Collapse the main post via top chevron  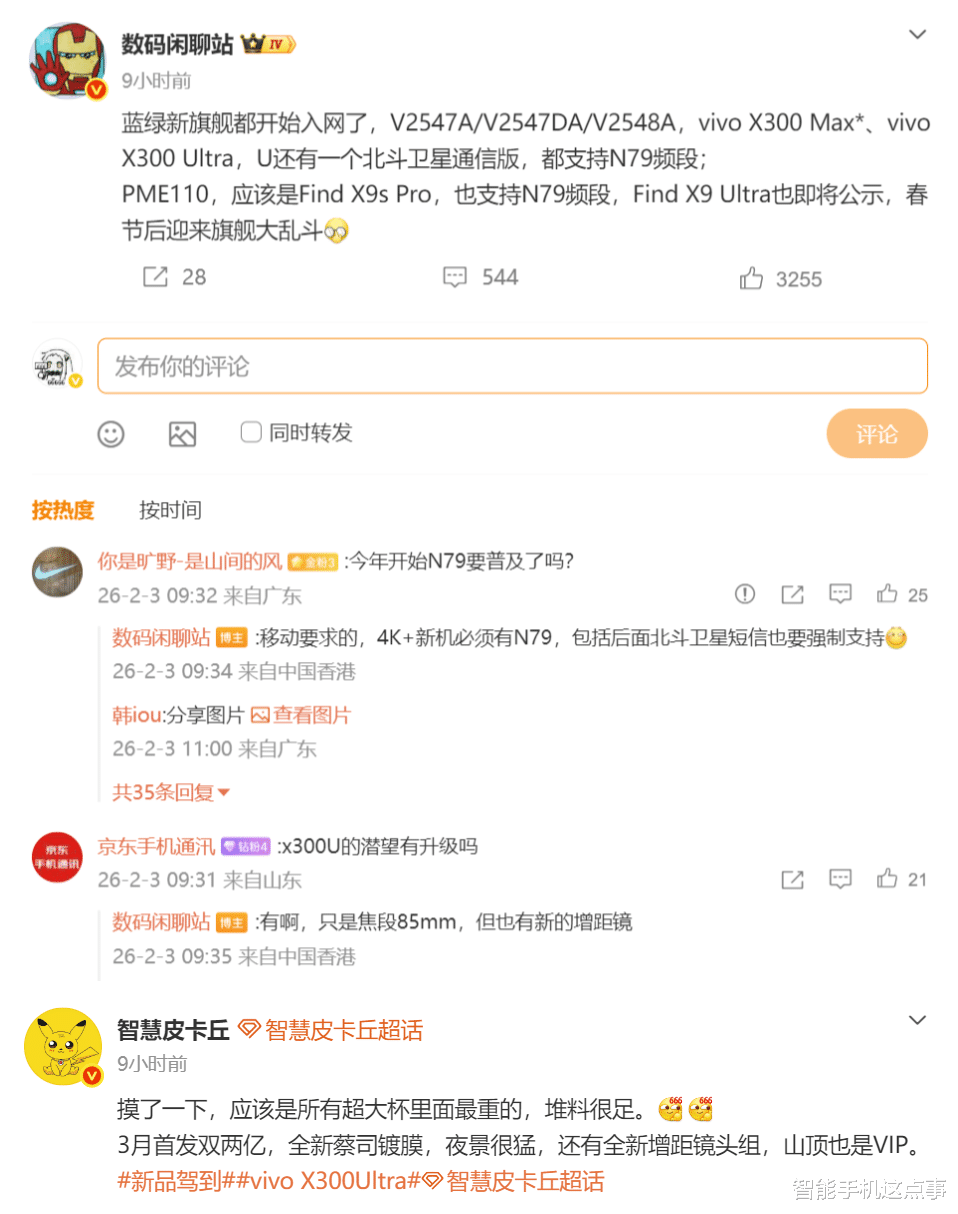coord(917,33)
